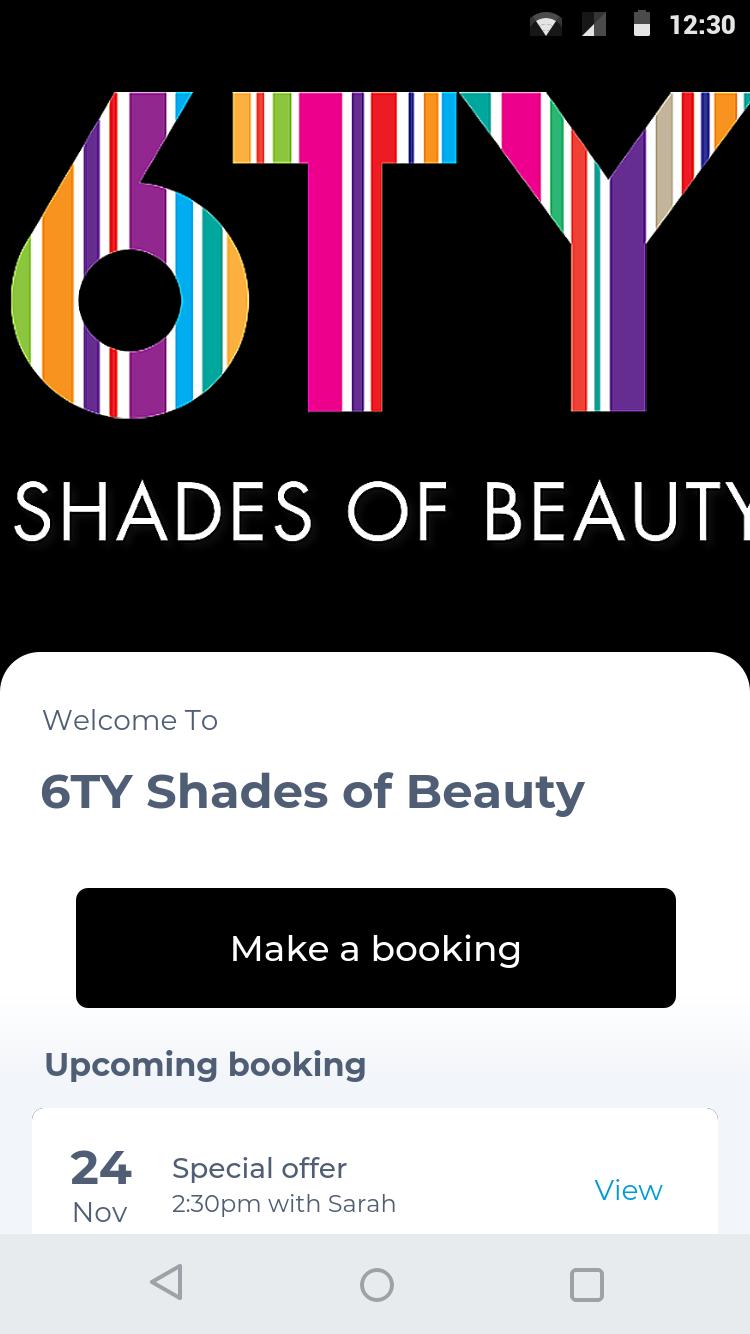Open the Special offer booking card with Sarah
The image size is (750, 1334).
pyautogui.click(x=375, y=1171)
